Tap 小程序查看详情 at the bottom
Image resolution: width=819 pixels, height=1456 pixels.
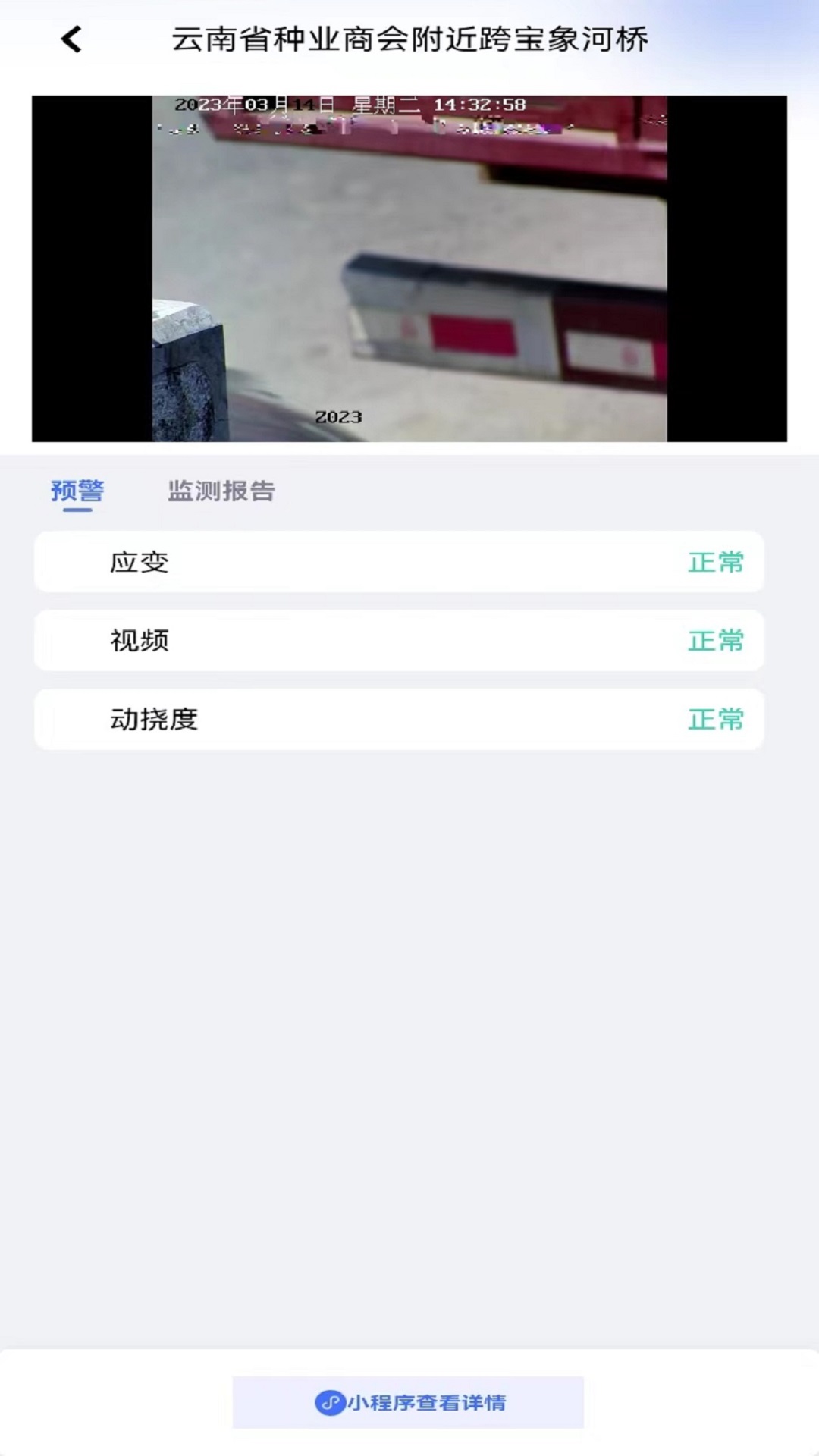point(409,1401)
